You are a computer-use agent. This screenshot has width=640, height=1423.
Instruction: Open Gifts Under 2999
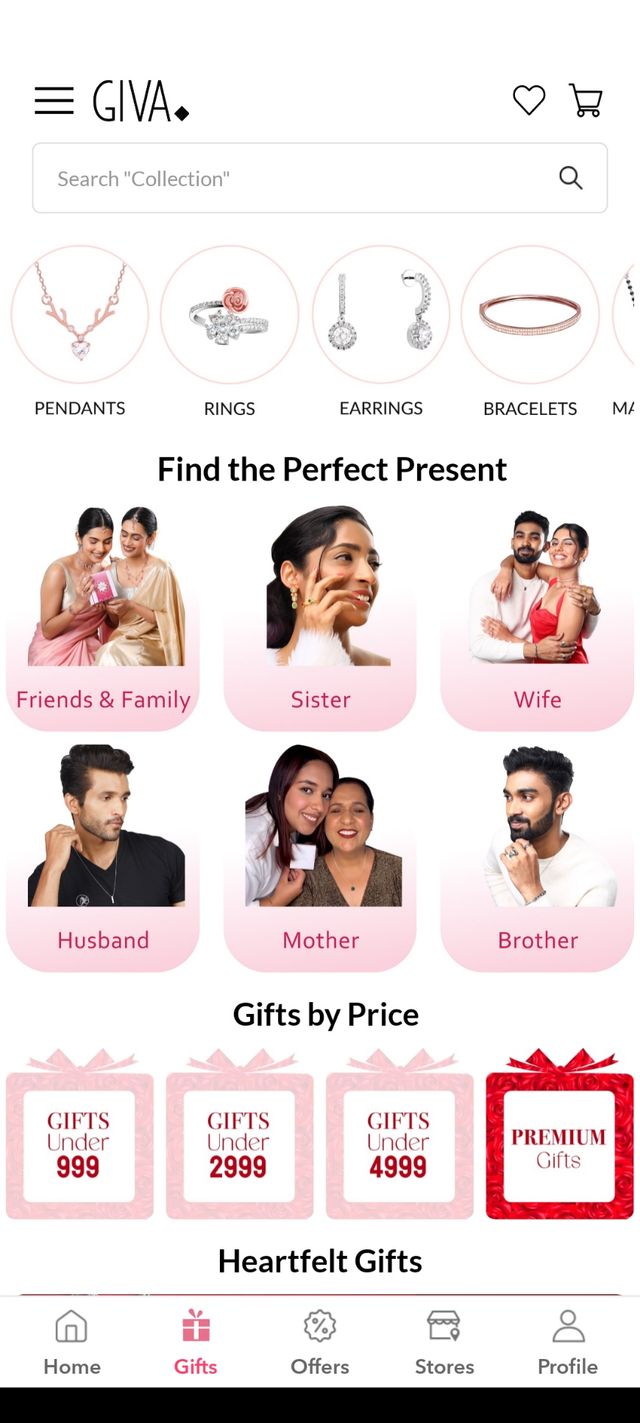tap(239, 1138)
